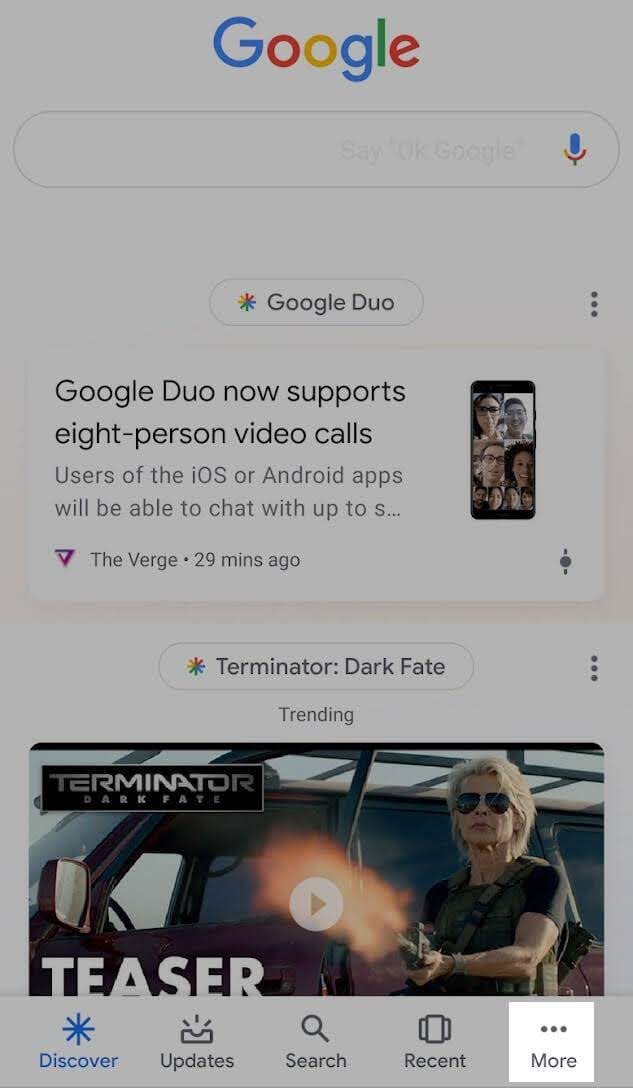Open overflow menu next to Terminator: Dark Fate
The width and height of the screenshot is (633, 1088).
click(x=594, y=668)
